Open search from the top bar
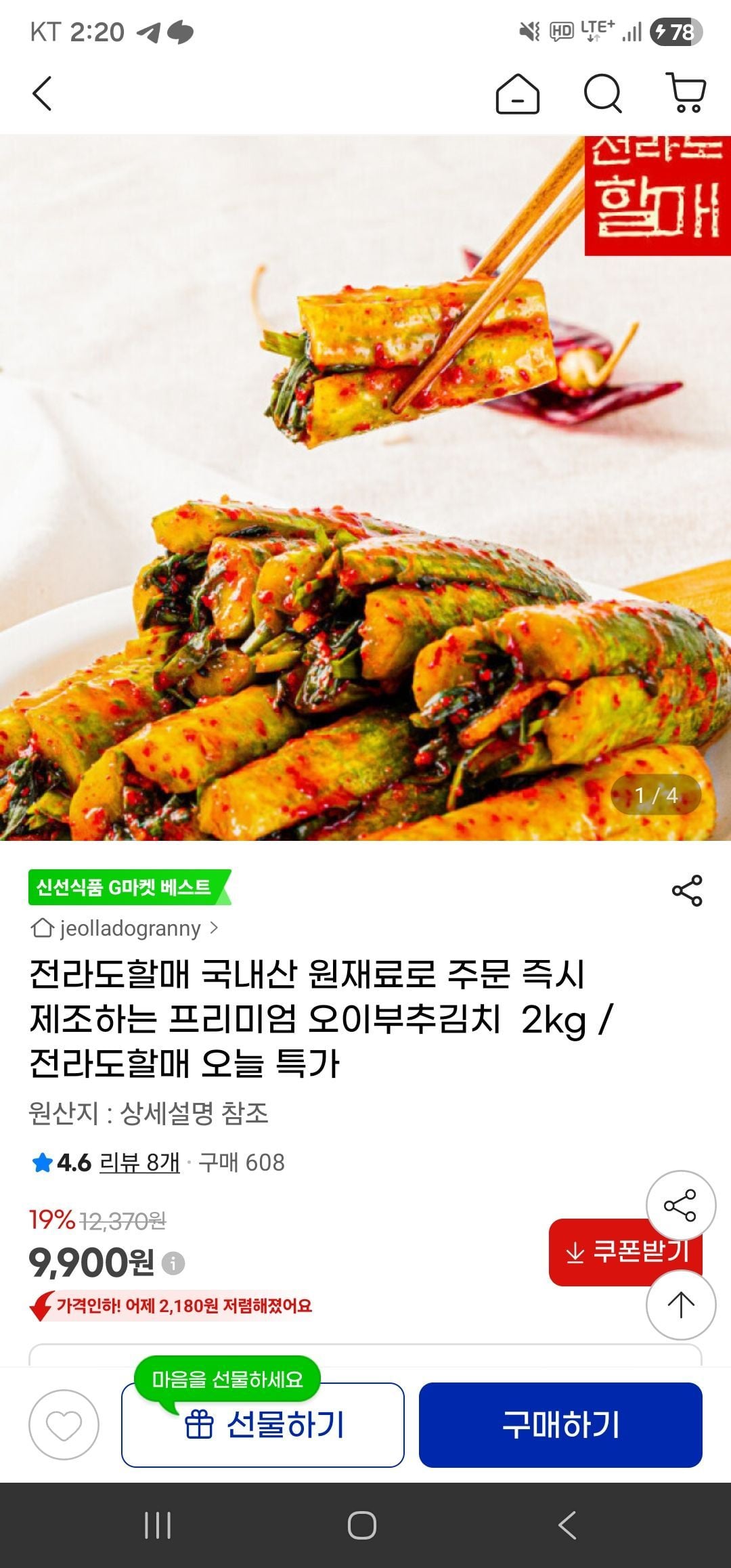This screenshot has width=731, height=1568. [602, 93]
